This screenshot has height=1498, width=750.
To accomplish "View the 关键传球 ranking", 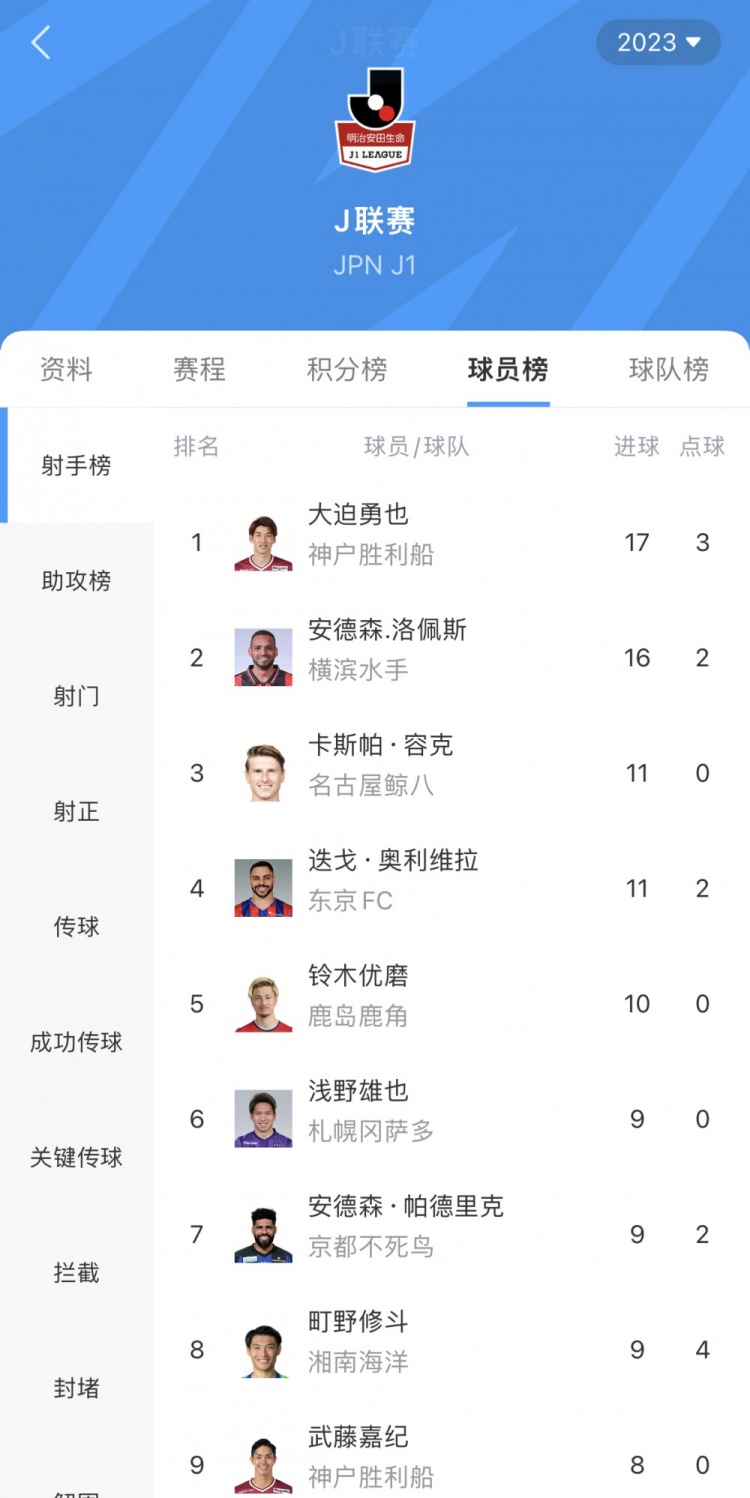I will tap(76, 1158).
